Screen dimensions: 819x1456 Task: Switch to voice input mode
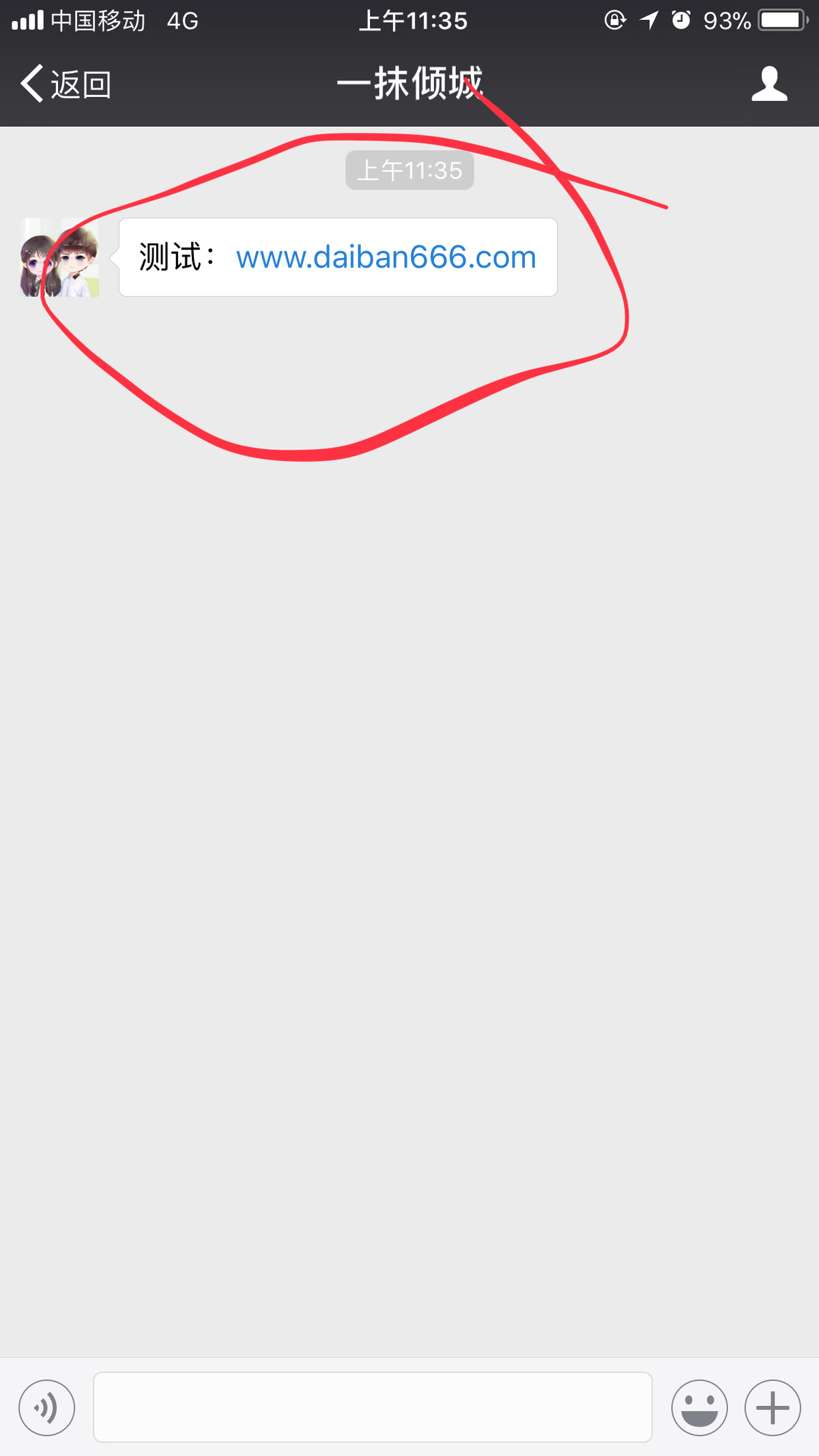click(46, 1408)
